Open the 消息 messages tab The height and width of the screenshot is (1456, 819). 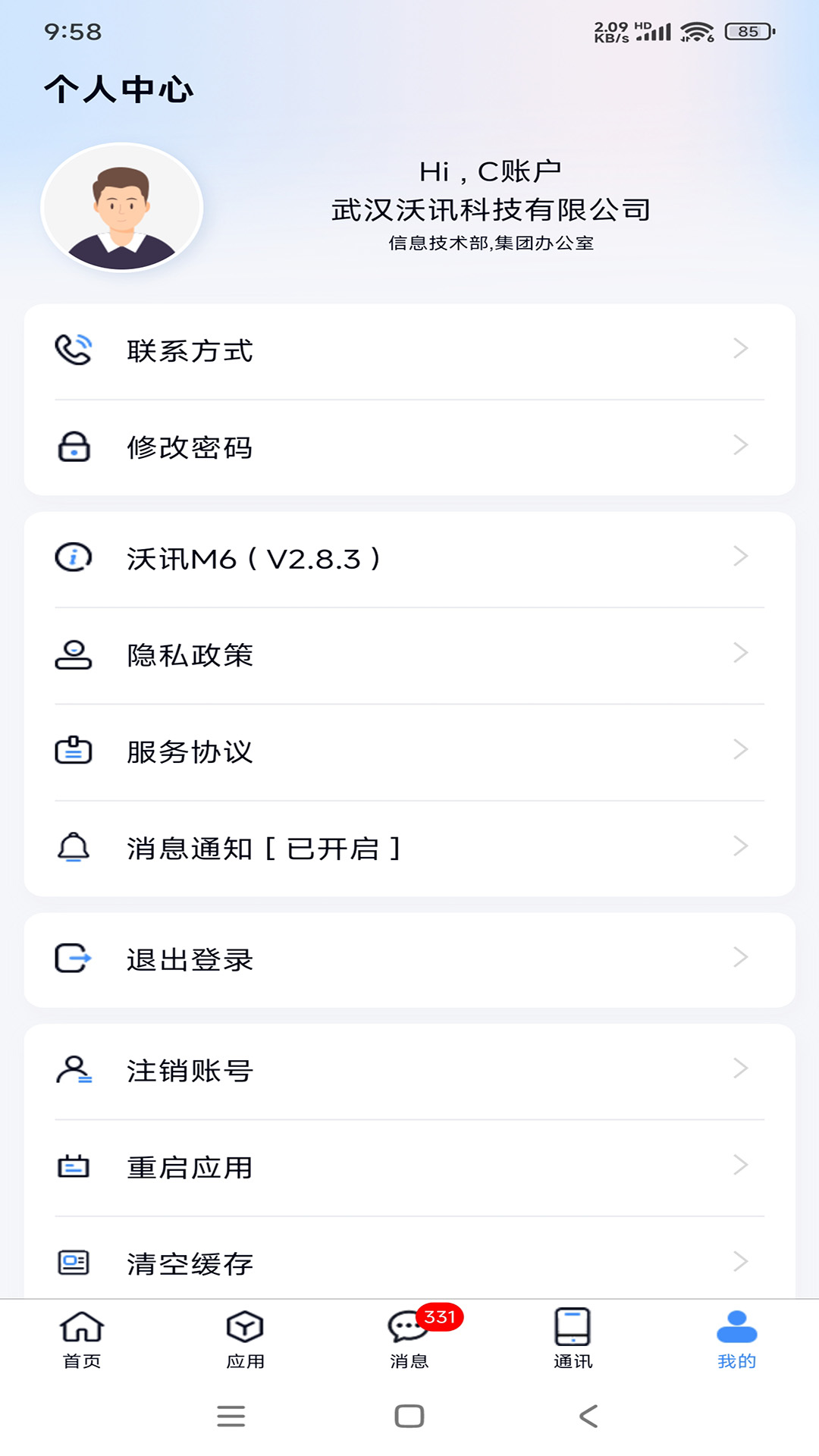[409, 1340]
